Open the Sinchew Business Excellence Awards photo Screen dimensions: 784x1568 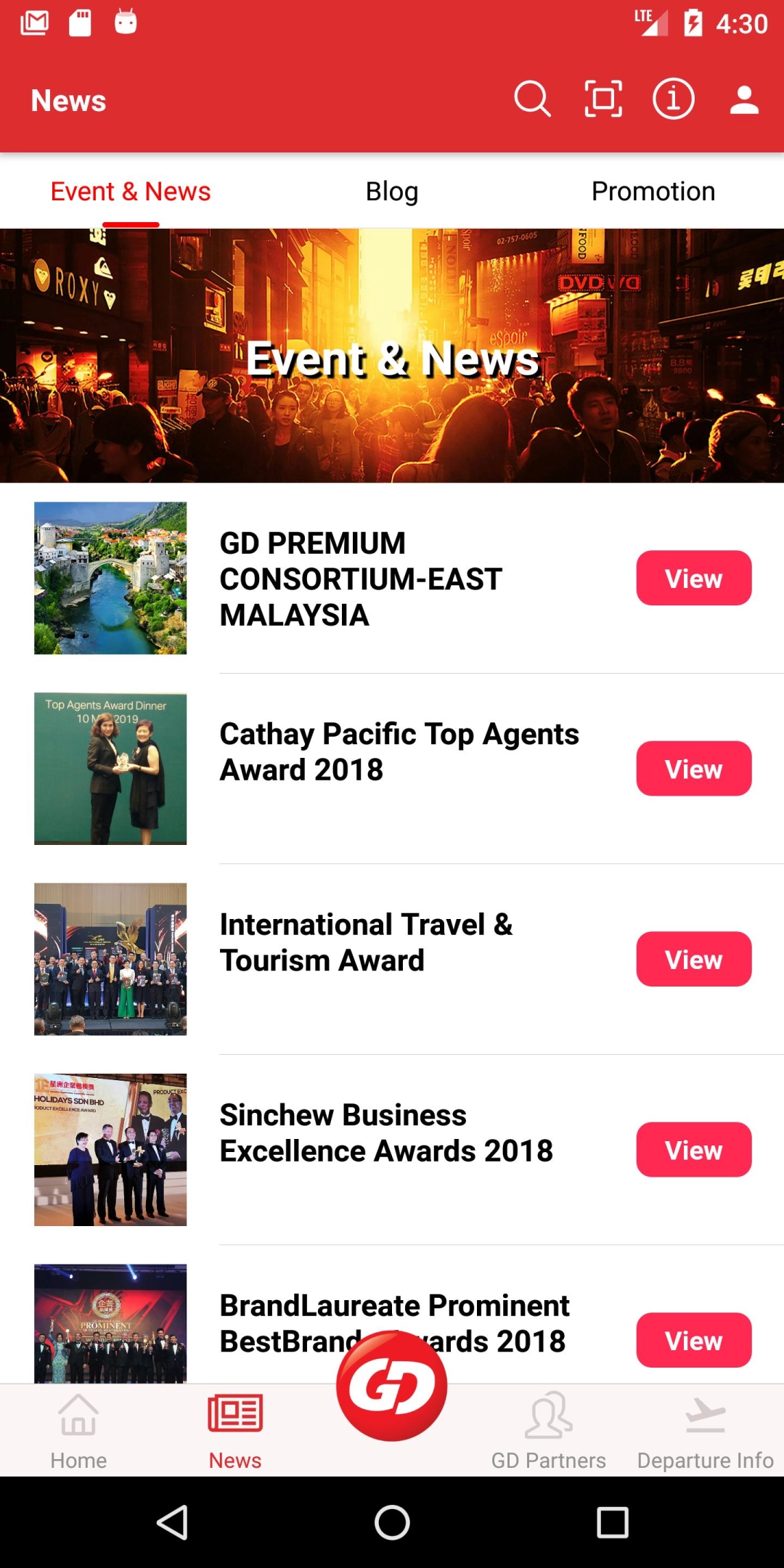110,1150
